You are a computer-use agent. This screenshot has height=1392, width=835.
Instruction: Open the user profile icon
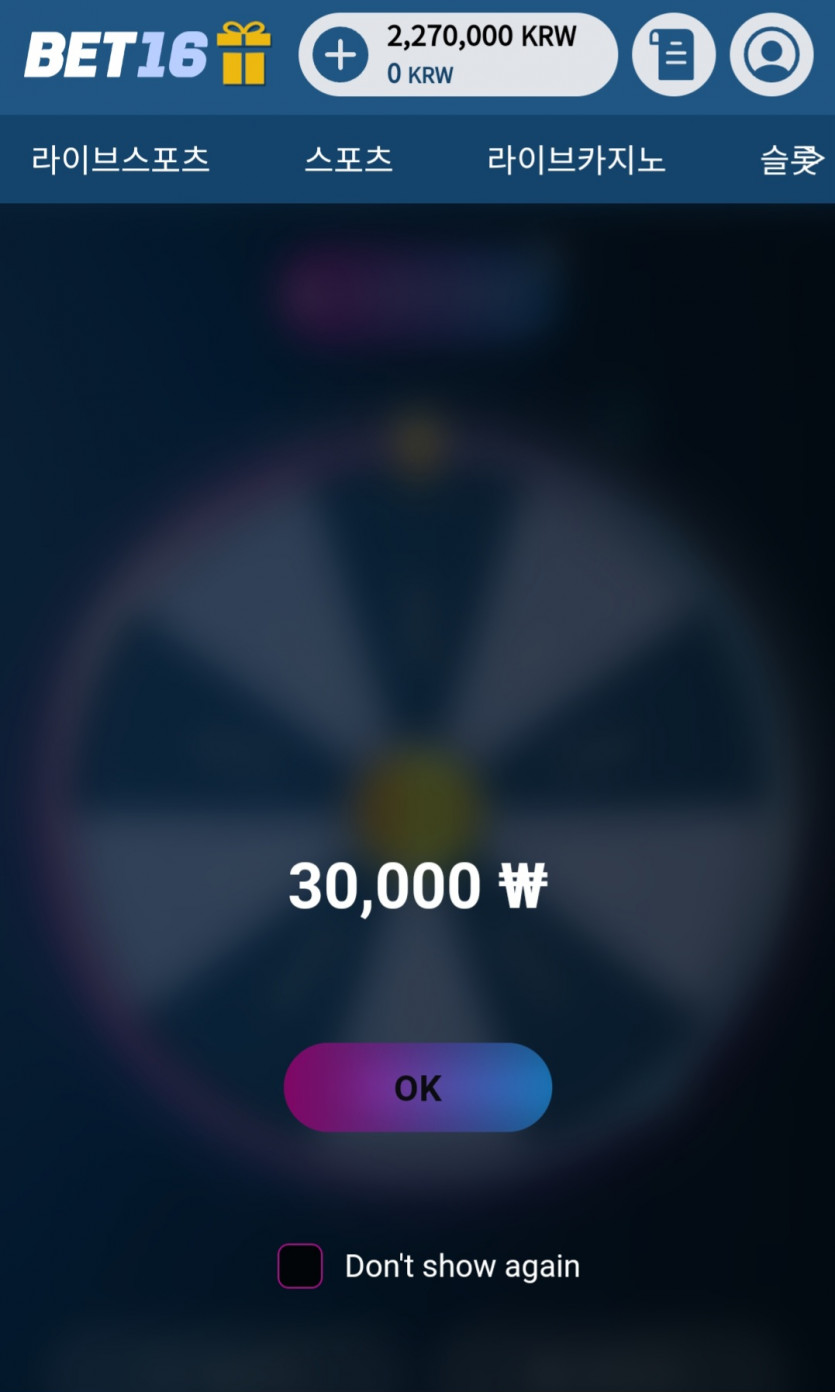(x=771, y=55)
